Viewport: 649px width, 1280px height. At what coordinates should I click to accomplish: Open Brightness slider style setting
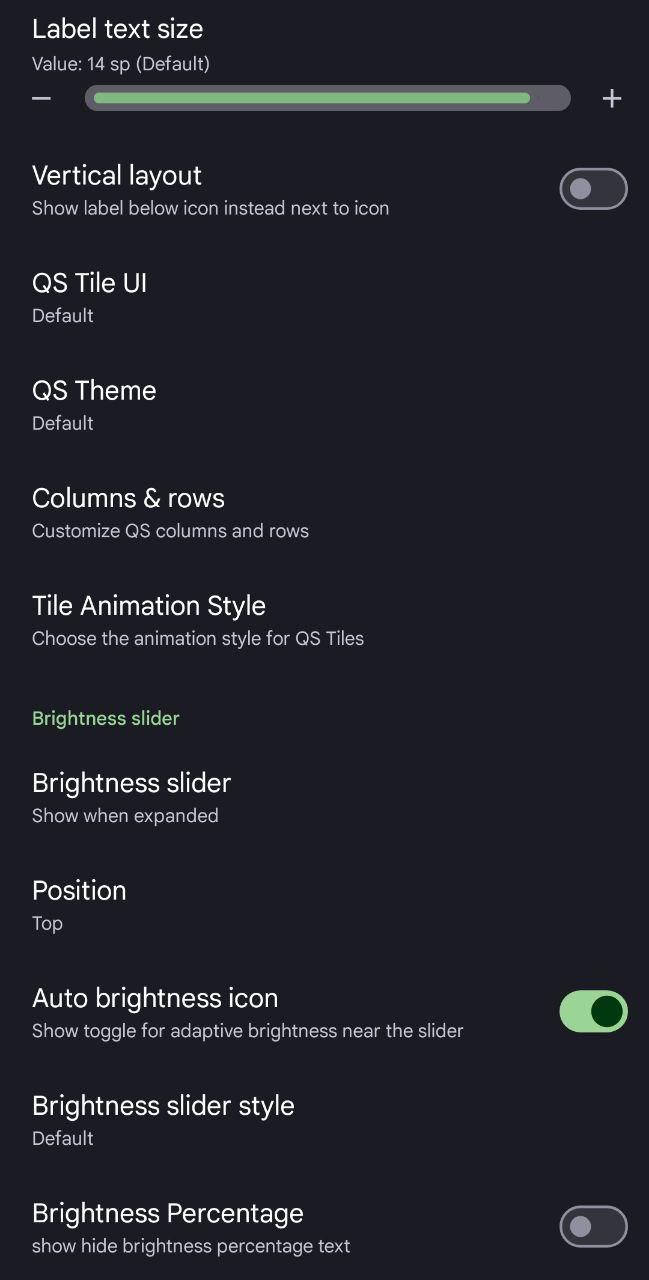tap(324, 1120)
